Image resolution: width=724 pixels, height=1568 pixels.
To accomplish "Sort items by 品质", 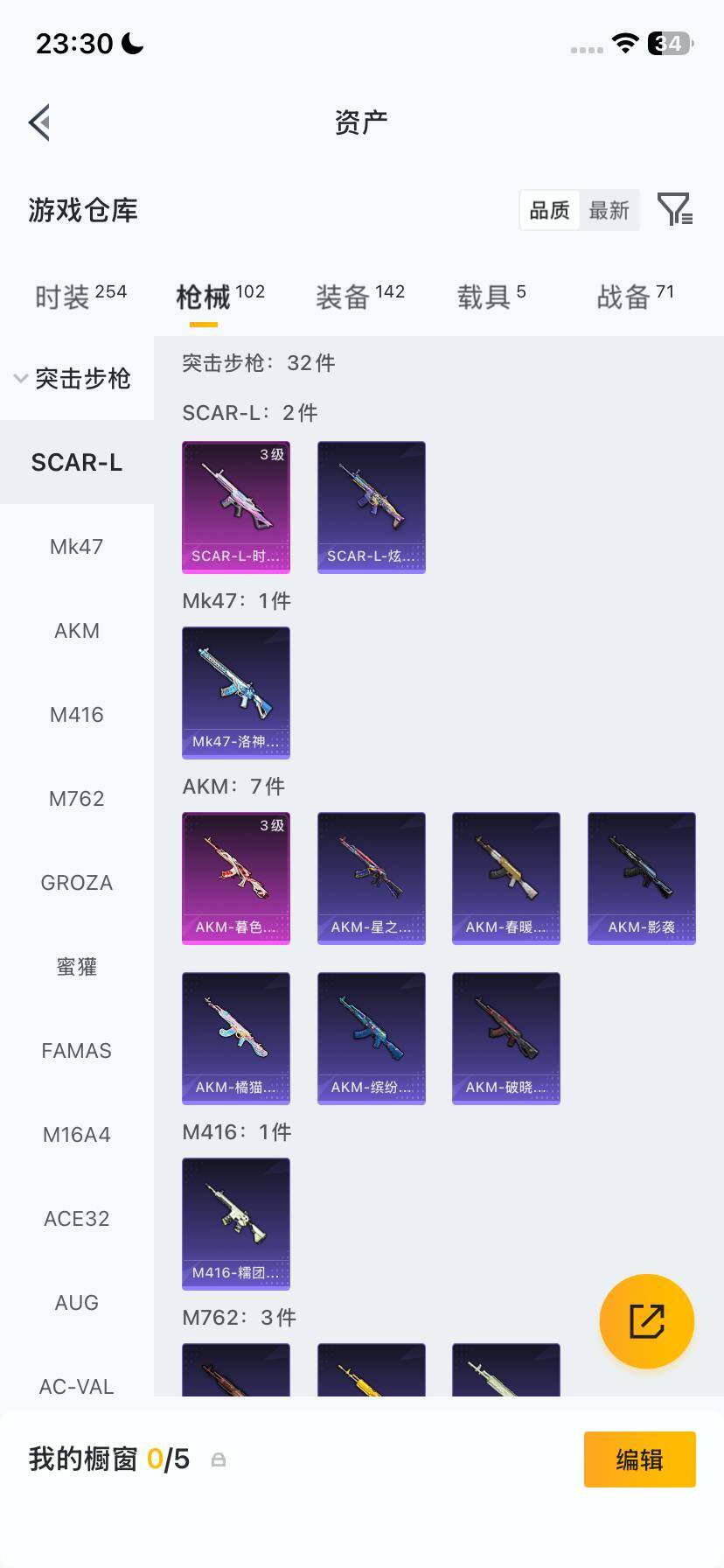I will pos(549,210).
